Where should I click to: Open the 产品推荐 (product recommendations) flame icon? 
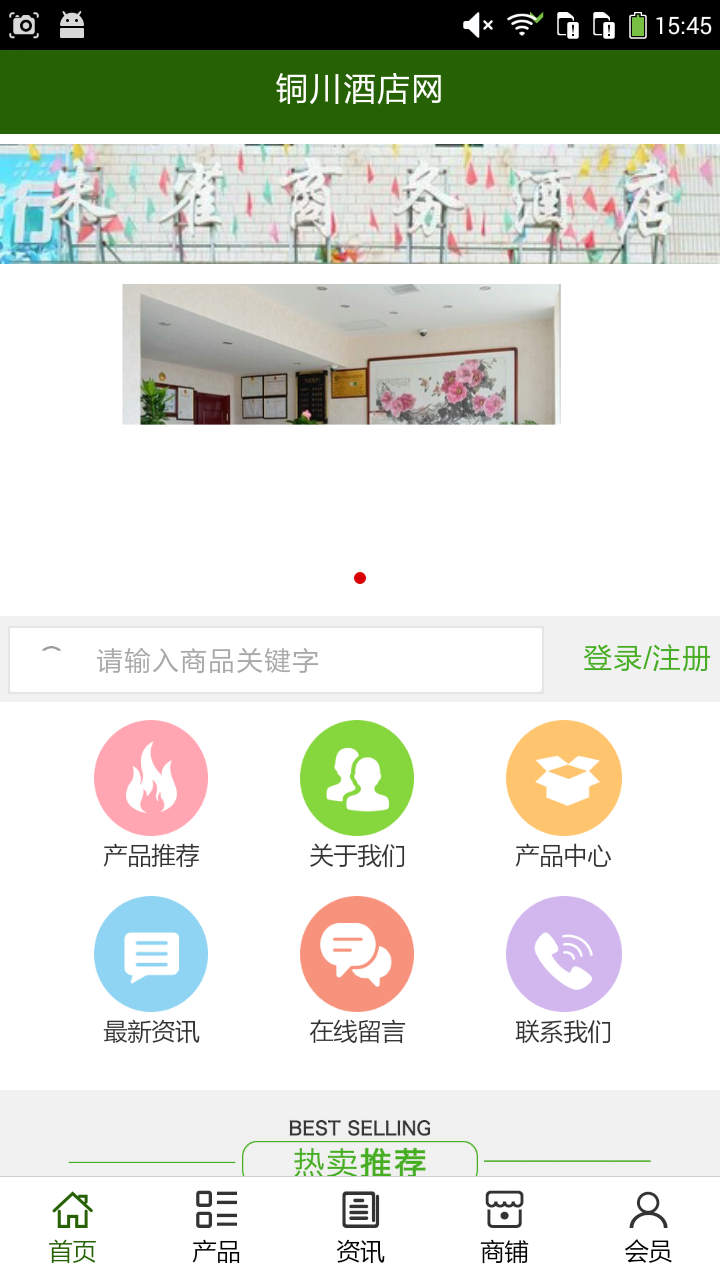151,777
